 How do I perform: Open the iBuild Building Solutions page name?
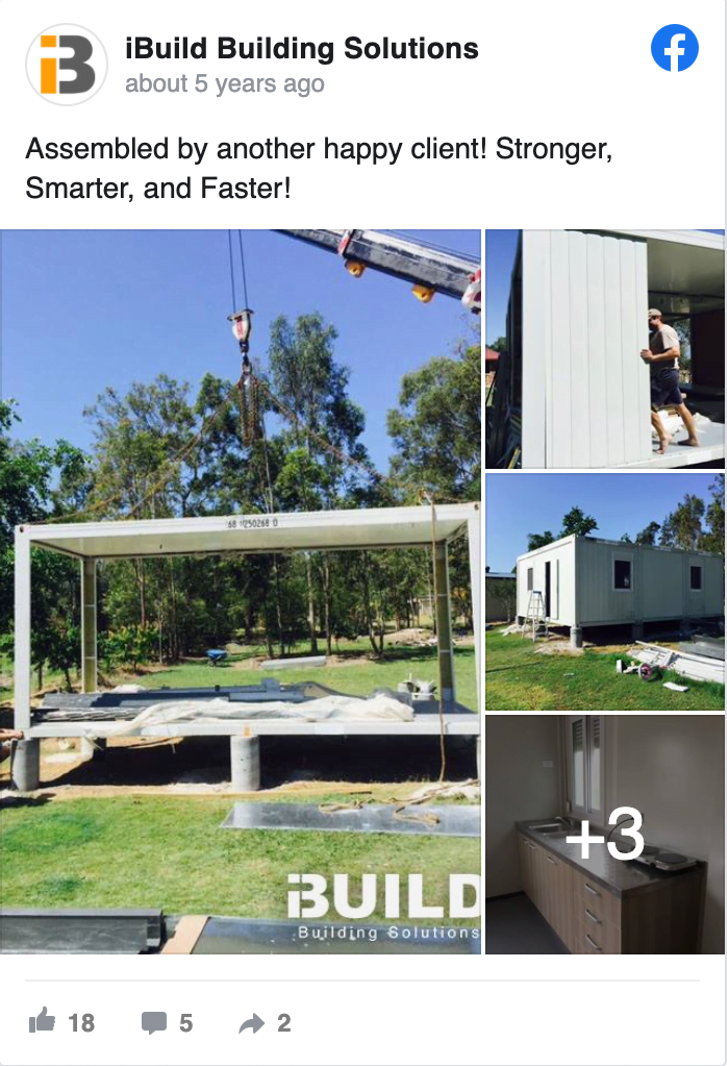tap(301, 48)
